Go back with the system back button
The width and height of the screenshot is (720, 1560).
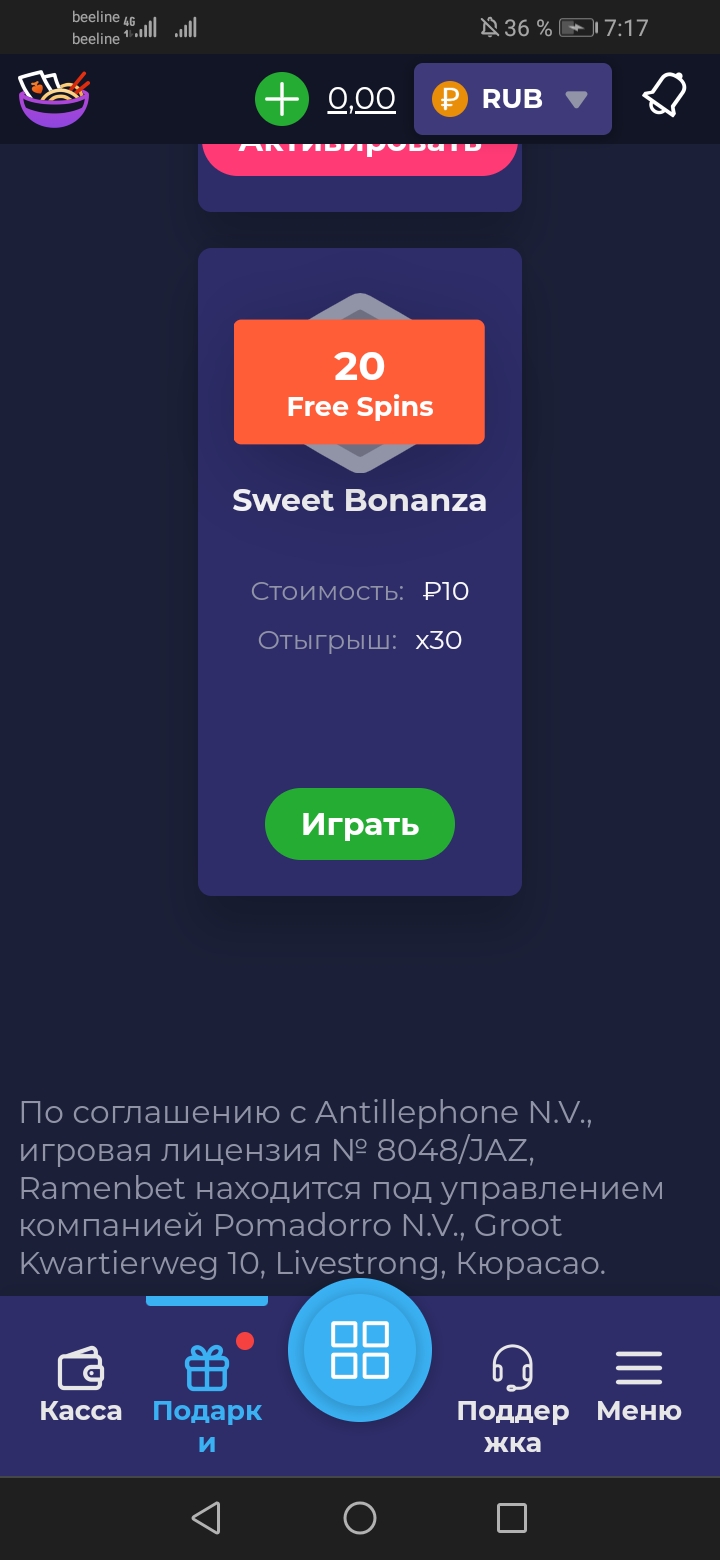[206, 1518]
